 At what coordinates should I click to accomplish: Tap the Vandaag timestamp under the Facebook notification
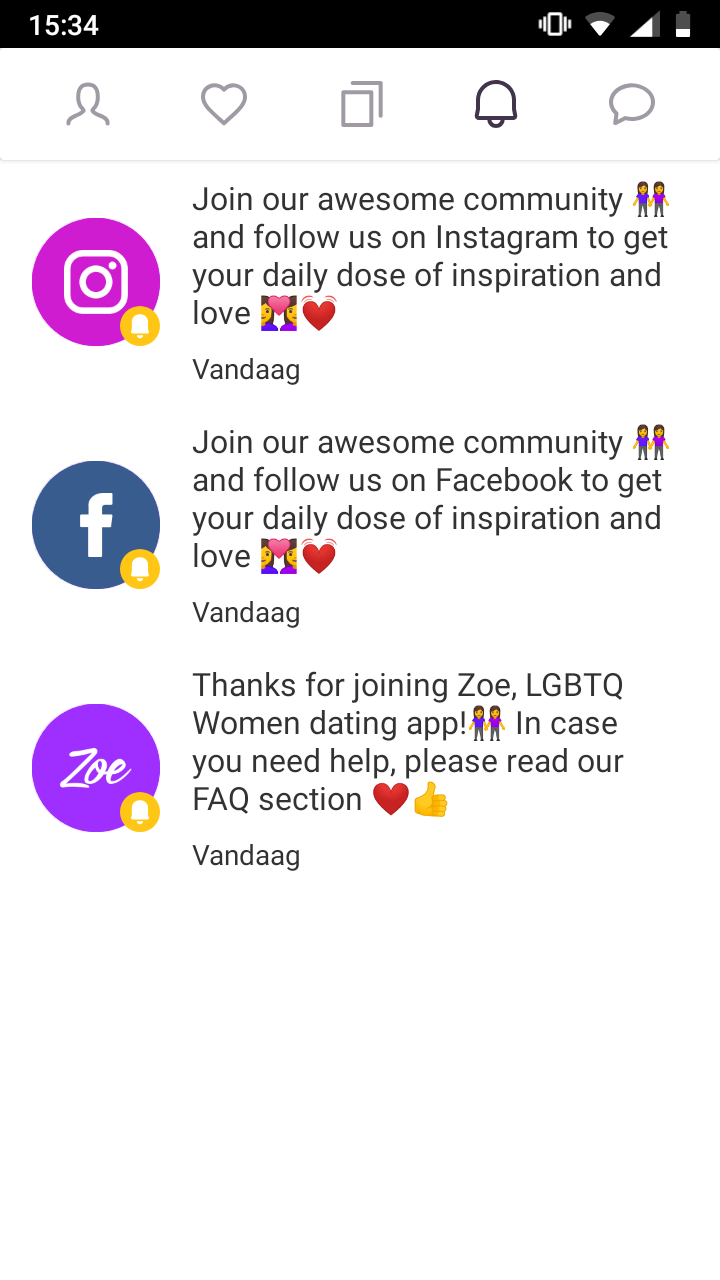[246, 612]
